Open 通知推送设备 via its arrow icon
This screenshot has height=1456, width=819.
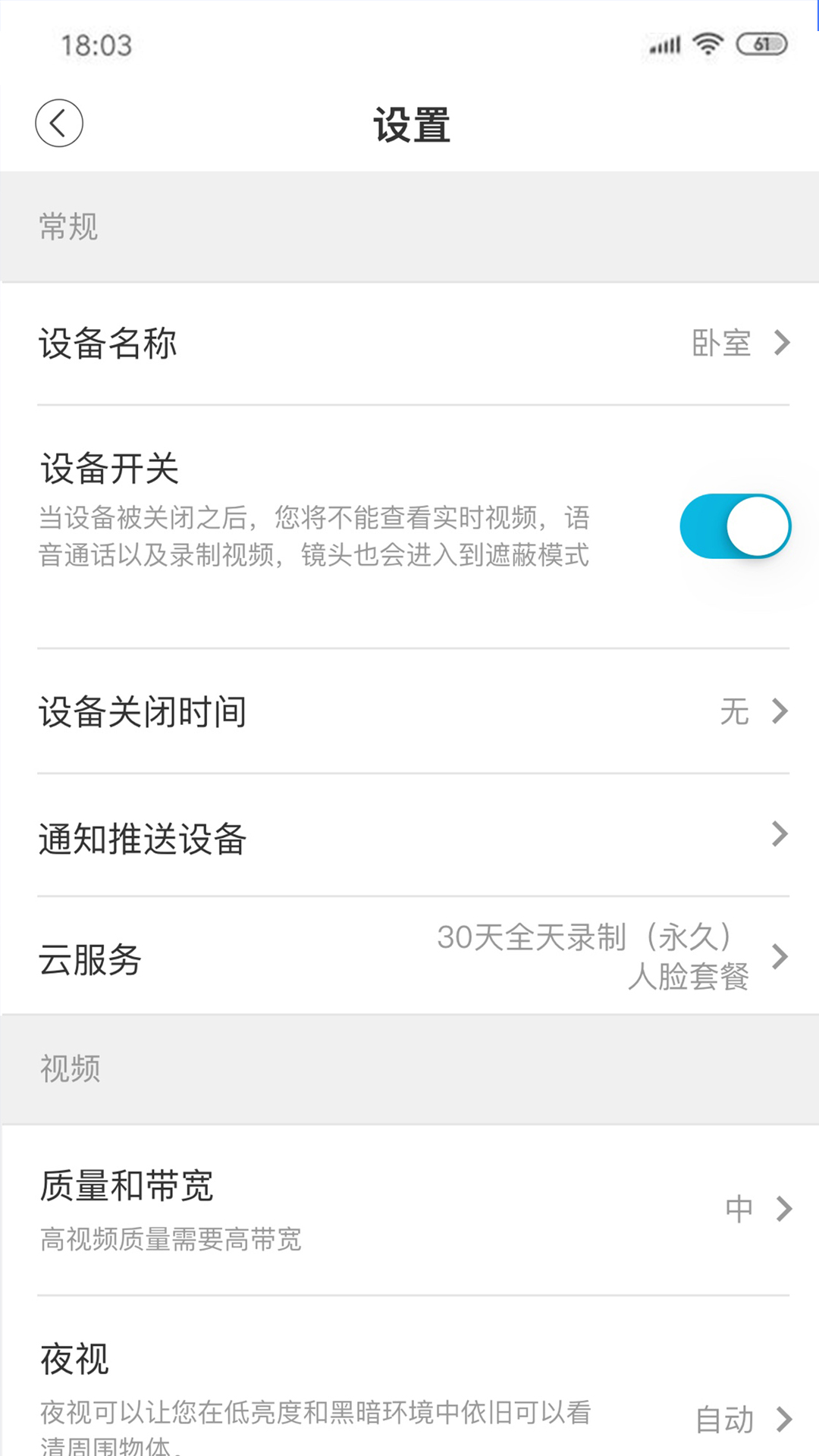tap(781, 834)
